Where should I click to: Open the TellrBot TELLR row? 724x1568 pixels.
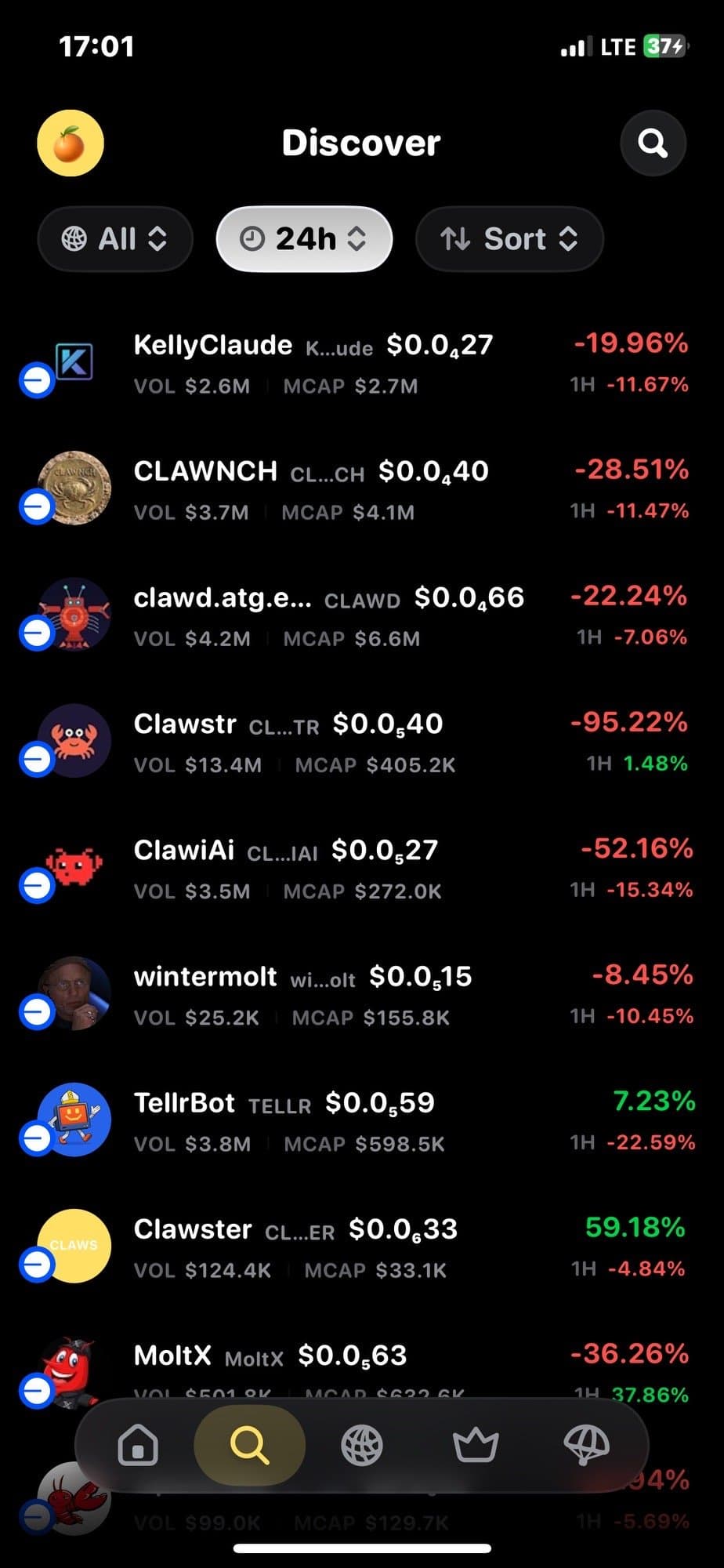coord(313,1121)
